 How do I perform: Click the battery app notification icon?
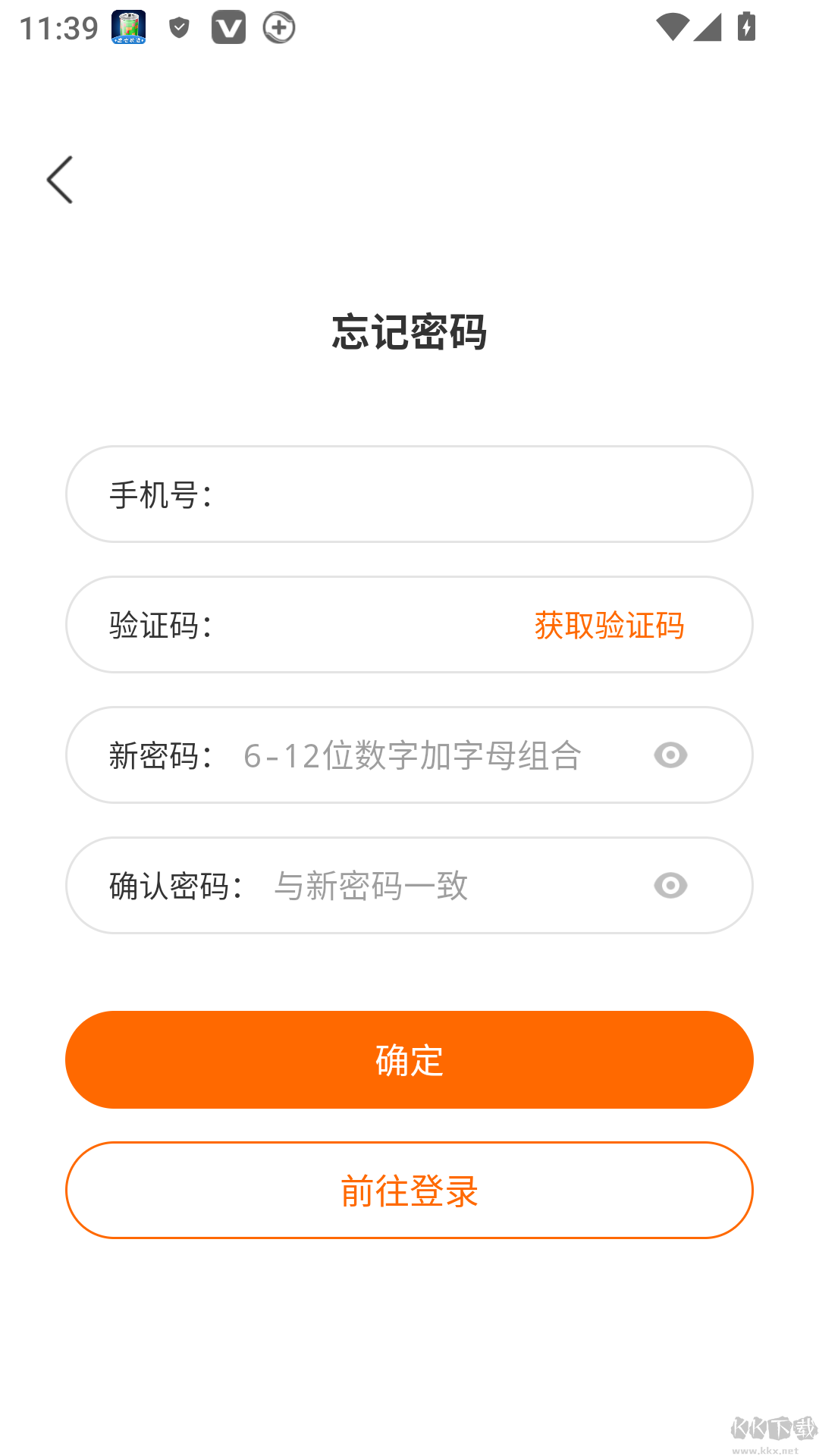tap(127, 27)
